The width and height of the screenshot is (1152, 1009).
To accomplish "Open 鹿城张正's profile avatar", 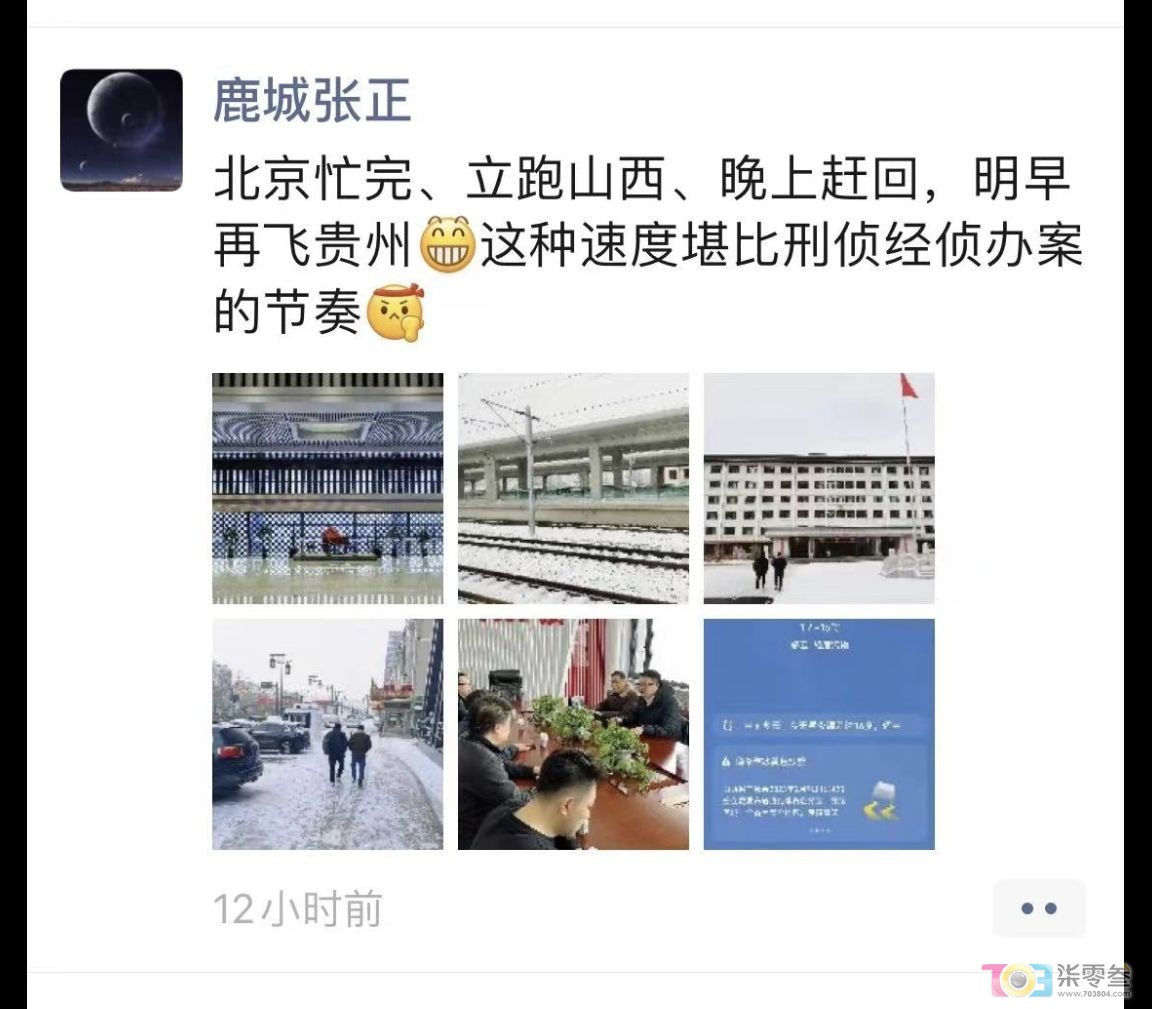I will tap(121, 130).
